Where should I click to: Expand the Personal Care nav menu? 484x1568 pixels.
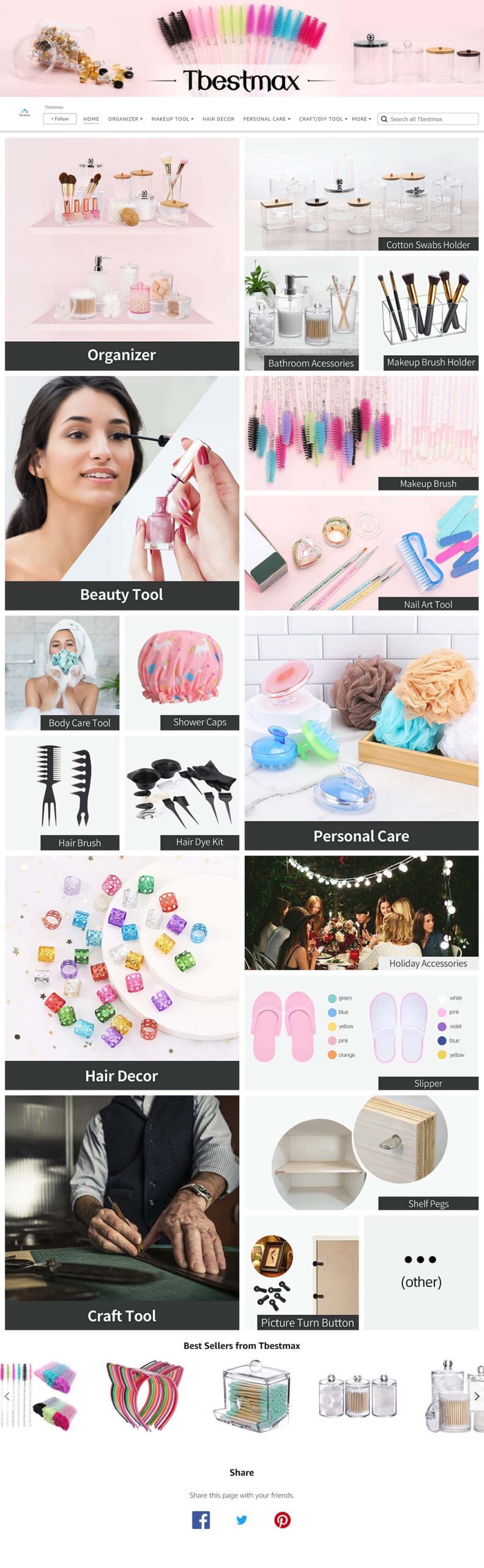point(266,119)
